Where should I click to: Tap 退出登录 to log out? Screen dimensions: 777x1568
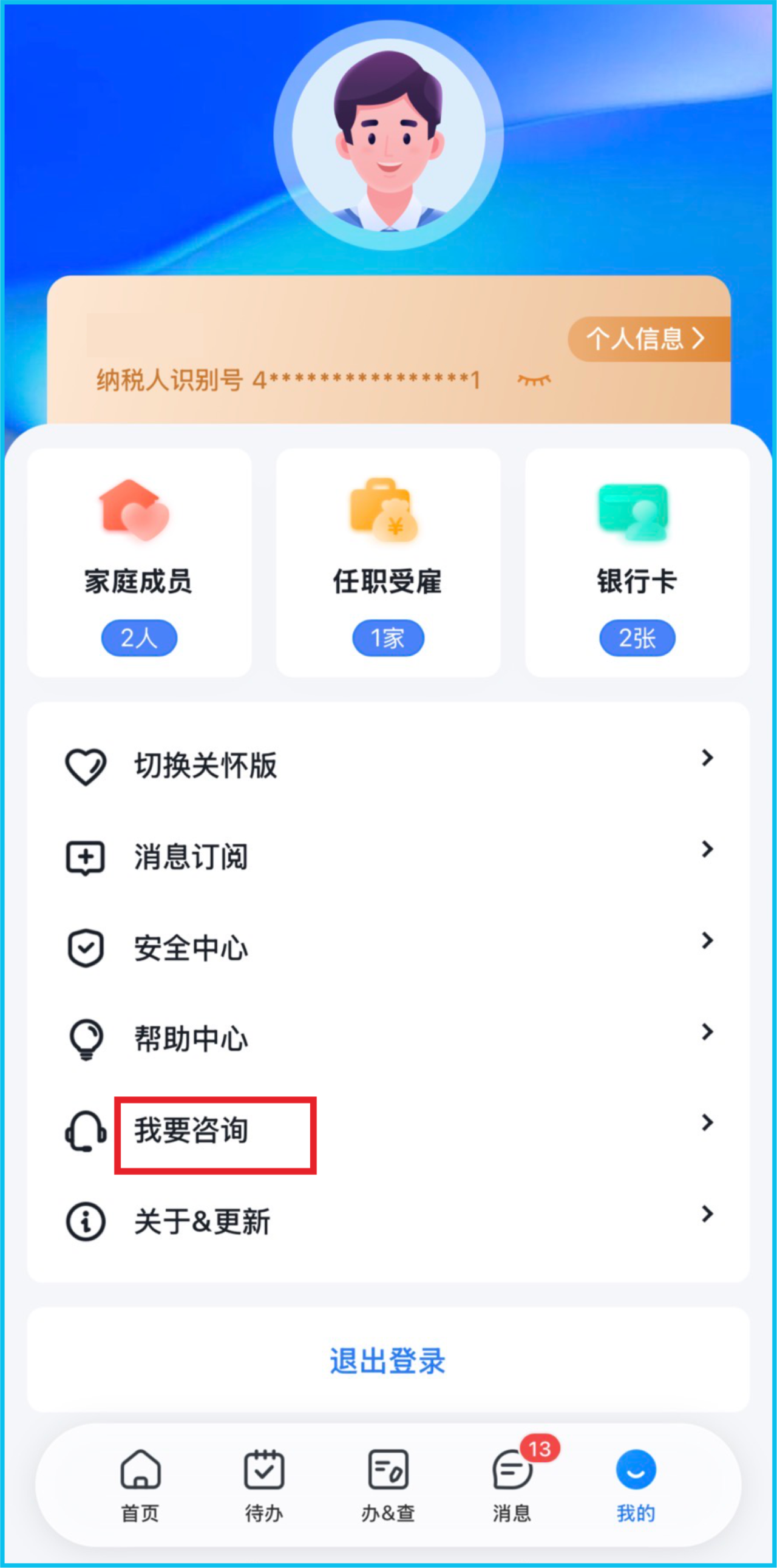pos(388,1361)
